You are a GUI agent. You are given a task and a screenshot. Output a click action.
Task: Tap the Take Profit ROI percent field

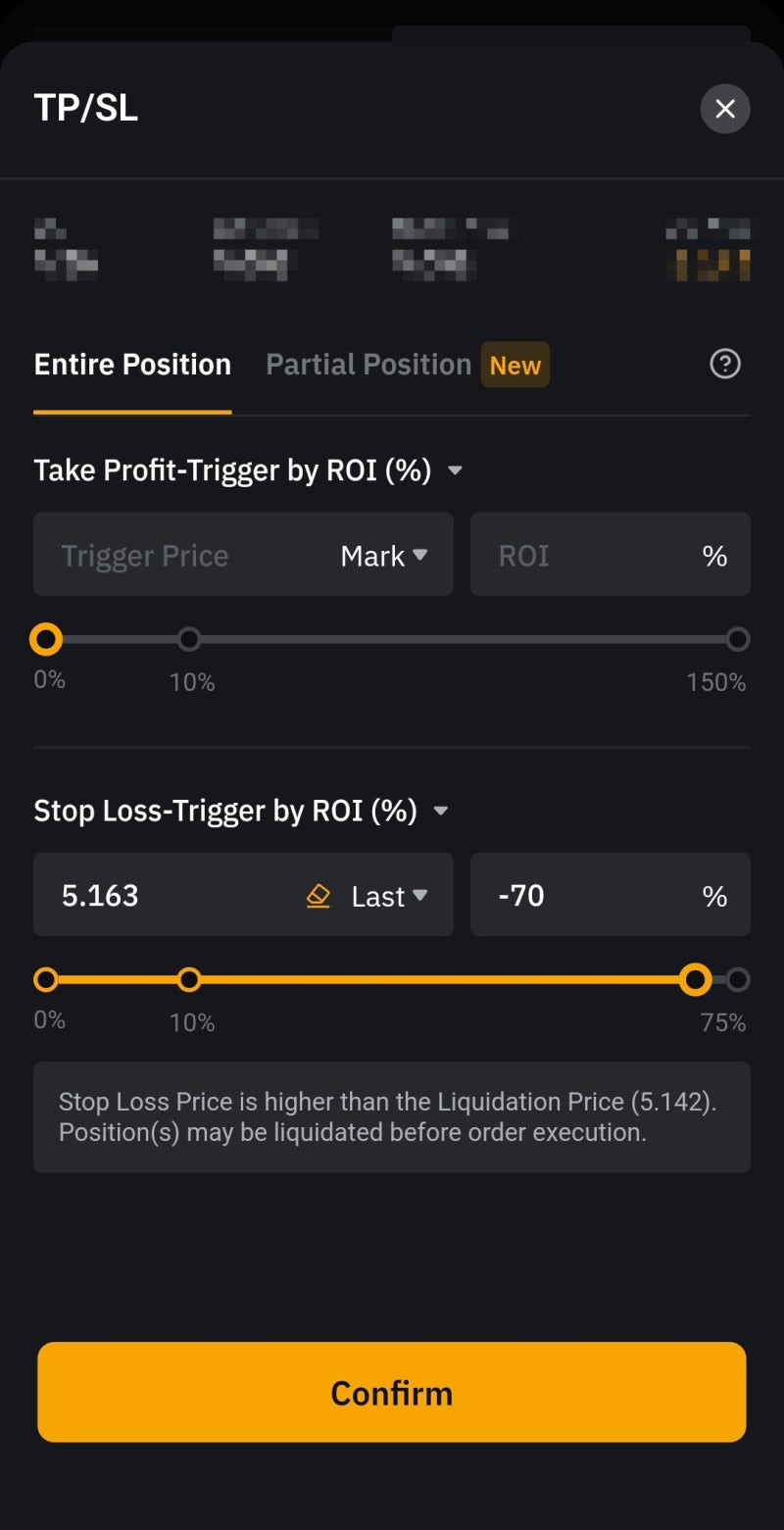click(x=611, y=556)
